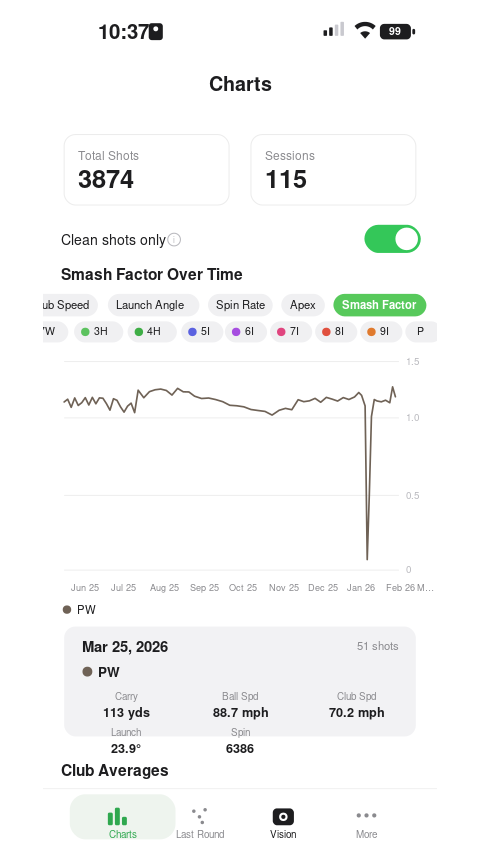Viewport: 480px width, 852px height.
Task: Show the 6I club on chart
Action: click(246, 331)
